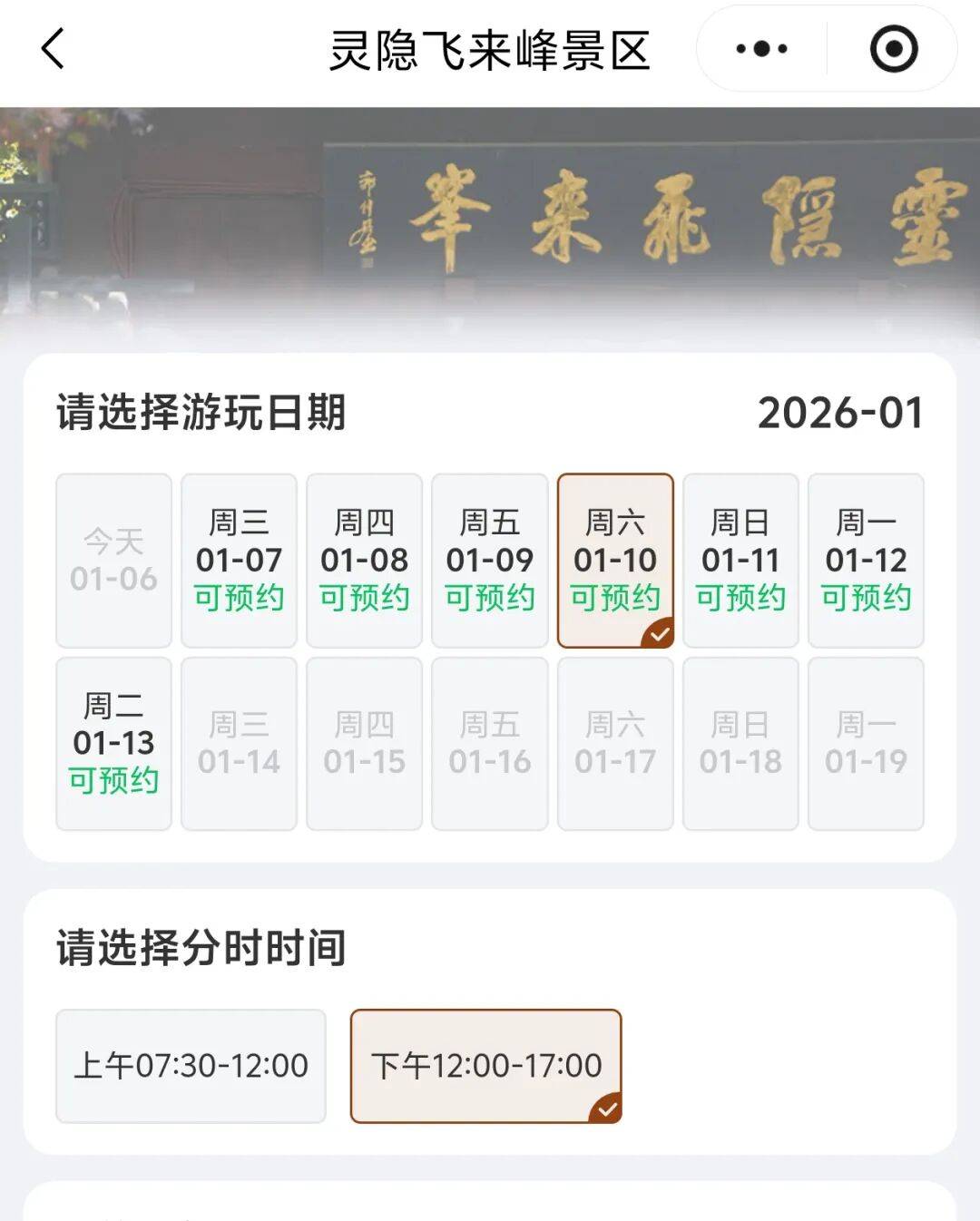Go back from 灵隐飞来峰景区 page
980x1221 pixels.
pos(53,49)
